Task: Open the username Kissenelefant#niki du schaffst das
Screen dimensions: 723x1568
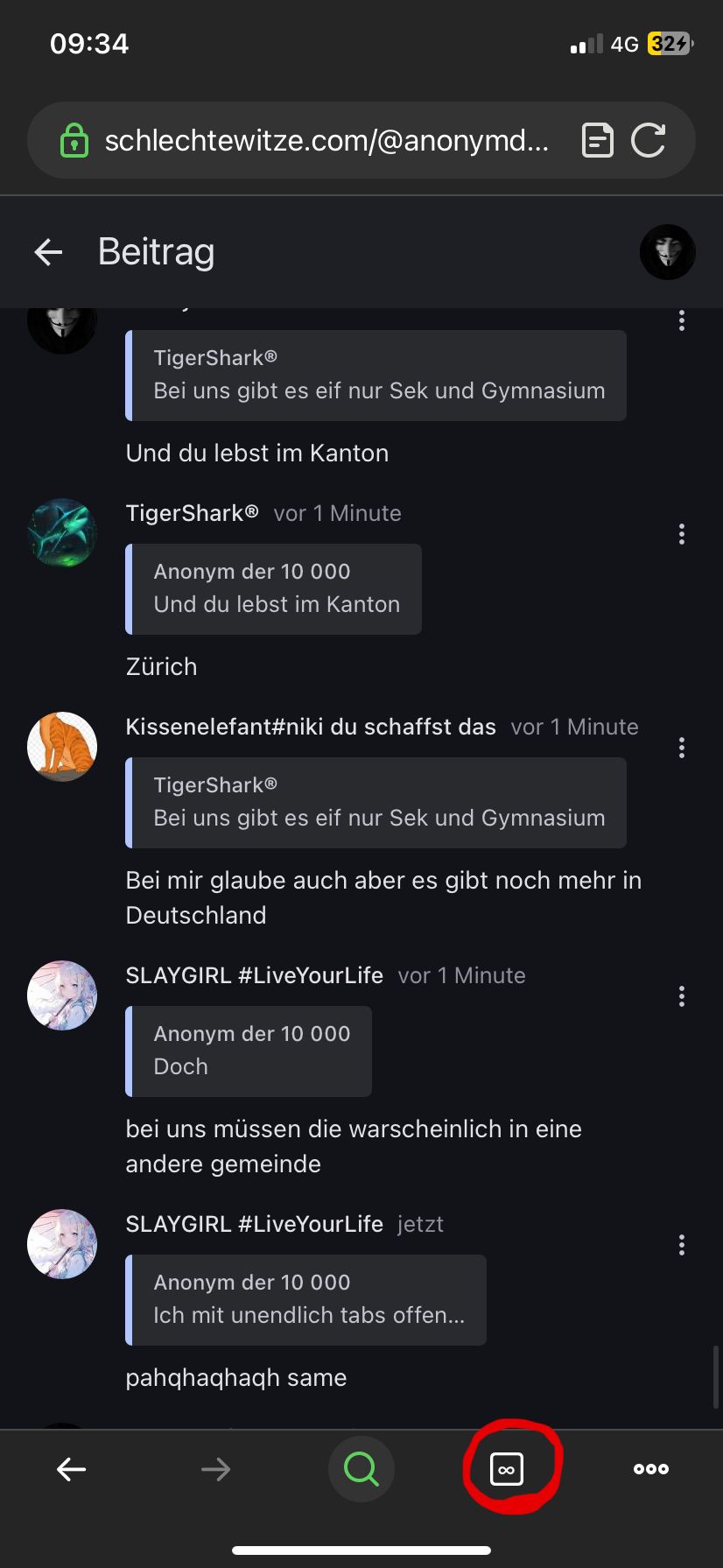Action: tap(311, 728)
